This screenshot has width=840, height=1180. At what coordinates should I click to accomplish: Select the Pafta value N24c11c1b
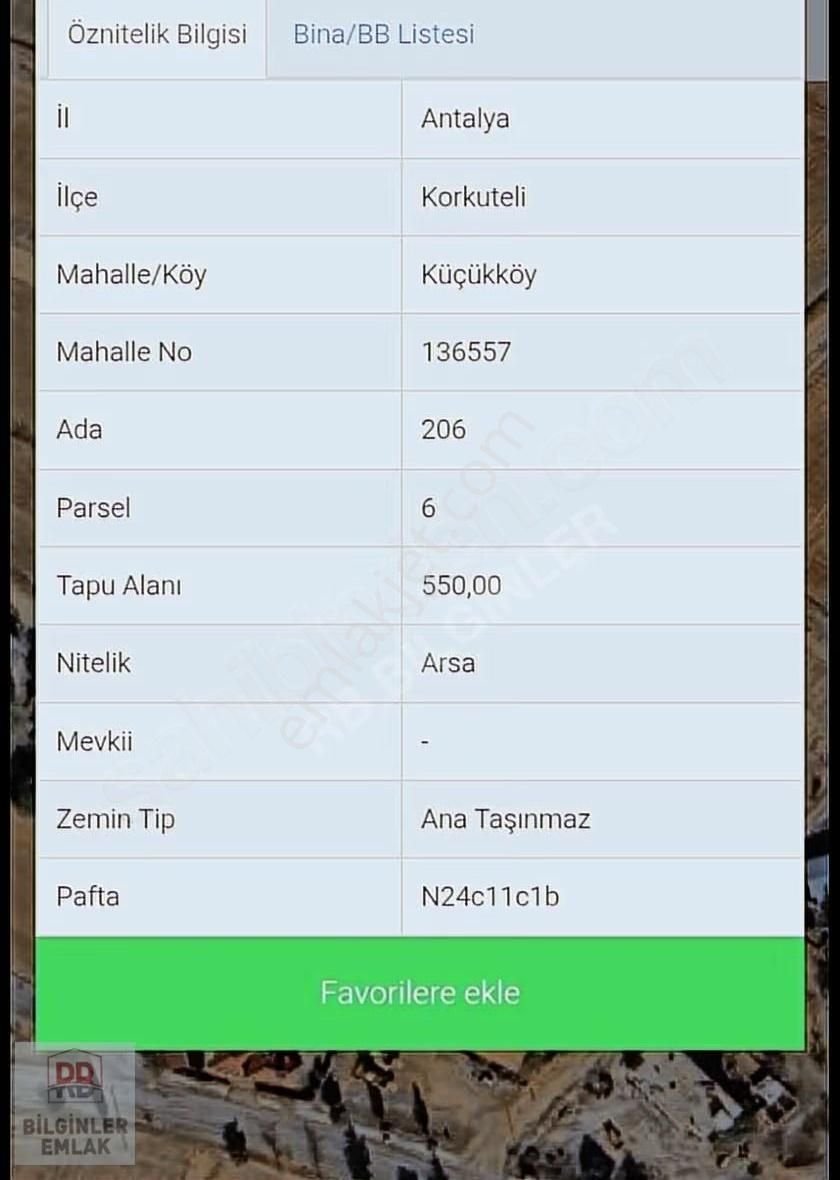pyautogui.click(x=490, y=896)
